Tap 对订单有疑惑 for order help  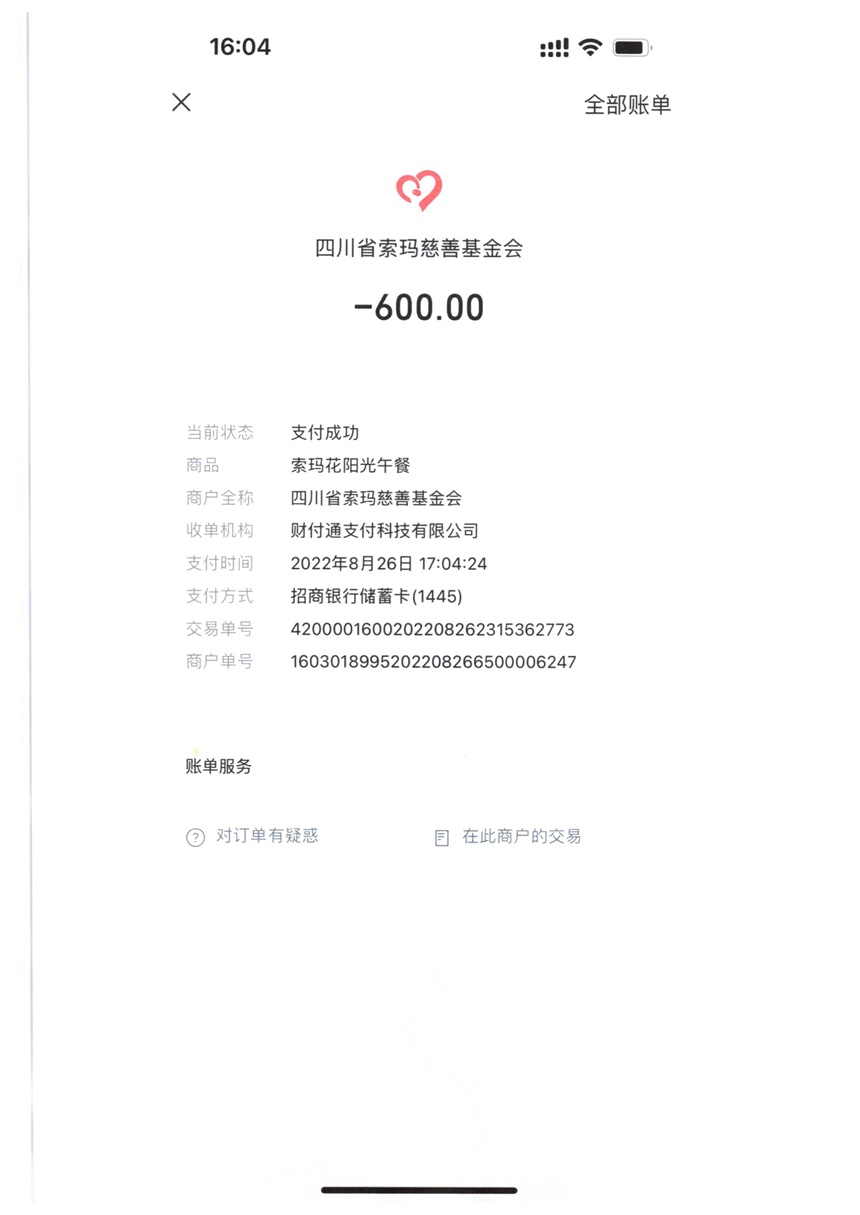pyautogui.click(x=253, y=836)
